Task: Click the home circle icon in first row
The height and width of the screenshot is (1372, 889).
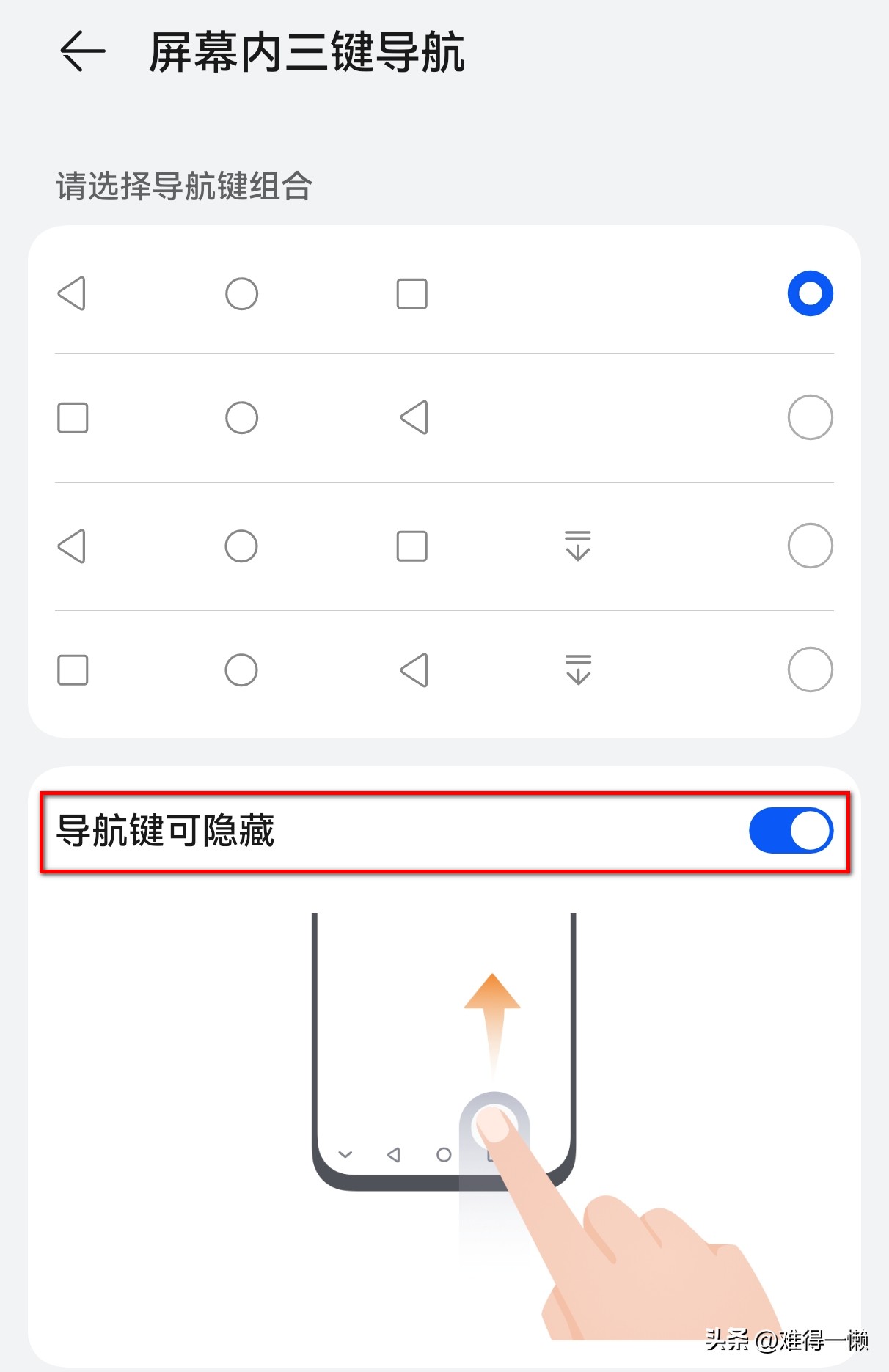Action: point(241,293)
